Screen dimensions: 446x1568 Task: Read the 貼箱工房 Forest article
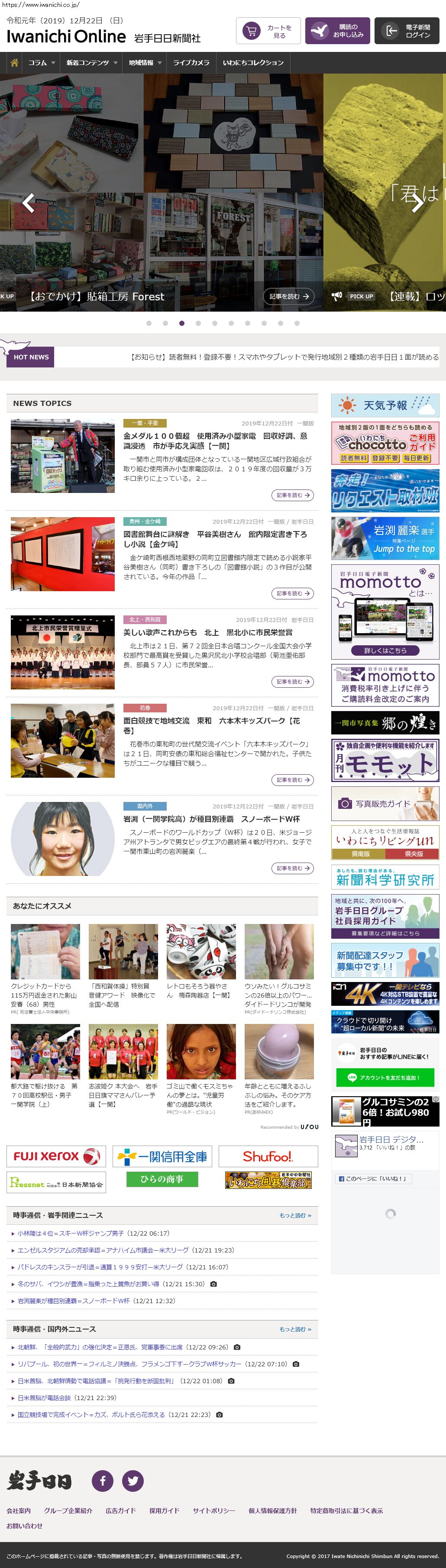[291, 296]
